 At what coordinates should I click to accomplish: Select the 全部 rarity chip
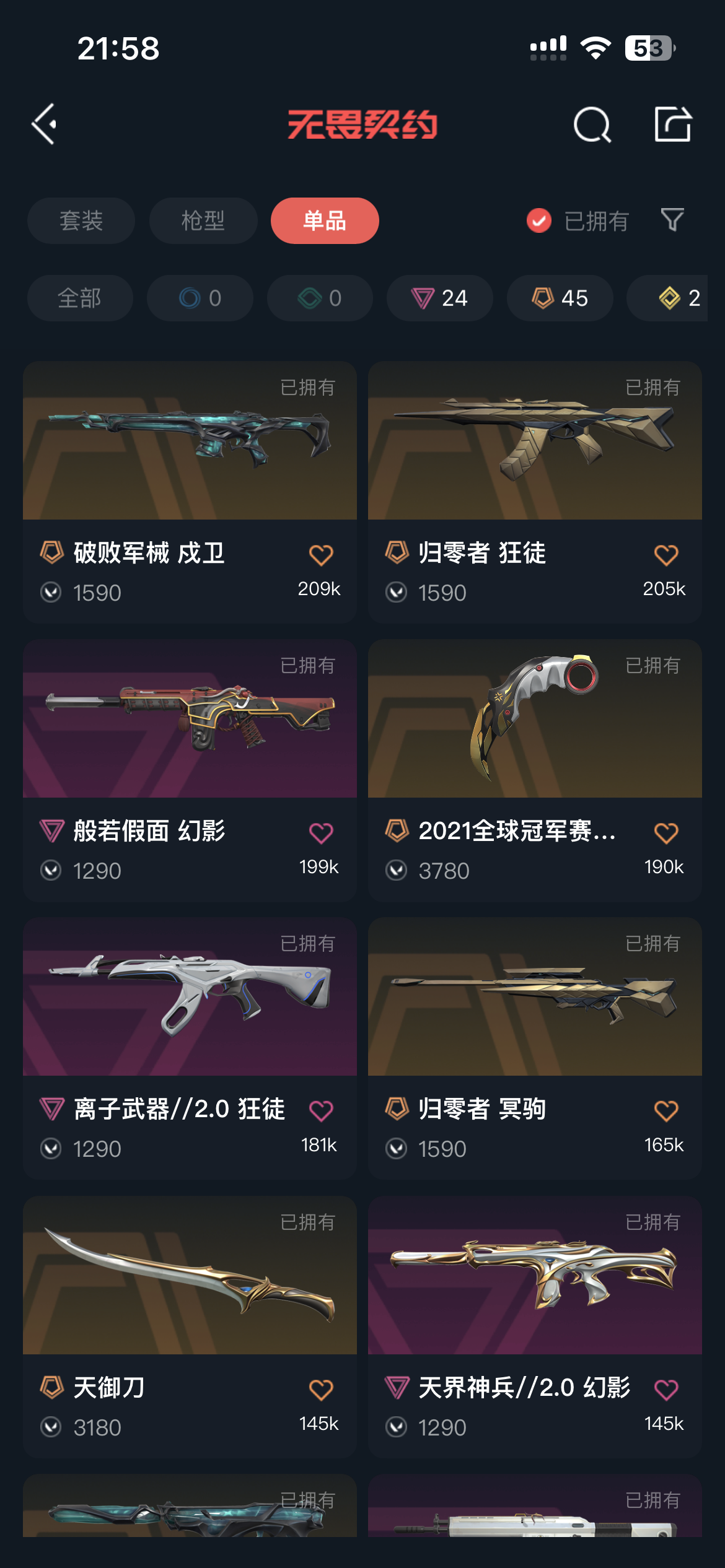(x=80, y=298)
